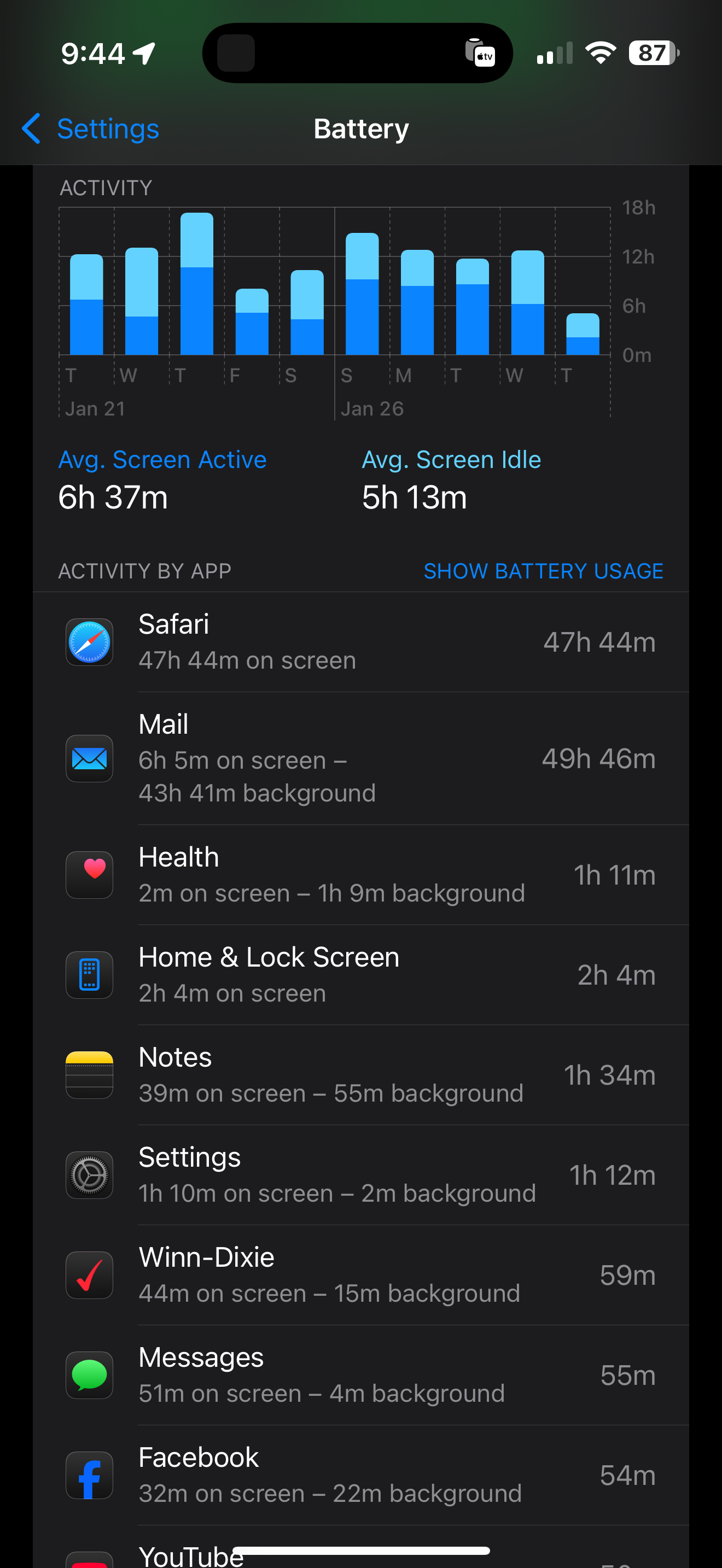
Task: Select the Facebook activity row
Action: pyautogui.click(x=360, y=1475)
